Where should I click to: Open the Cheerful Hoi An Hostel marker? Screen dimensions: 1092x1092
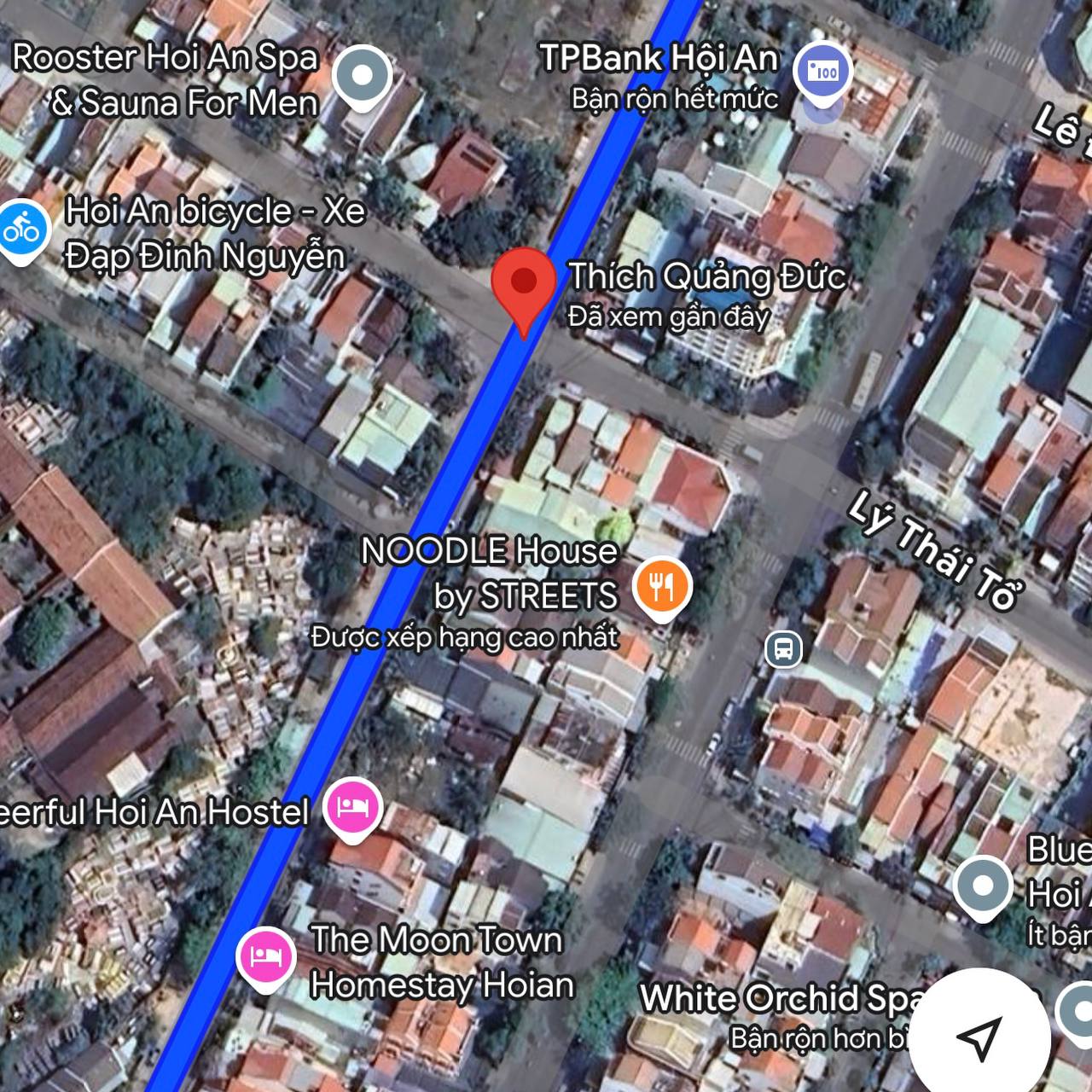[x=352, y=807]
